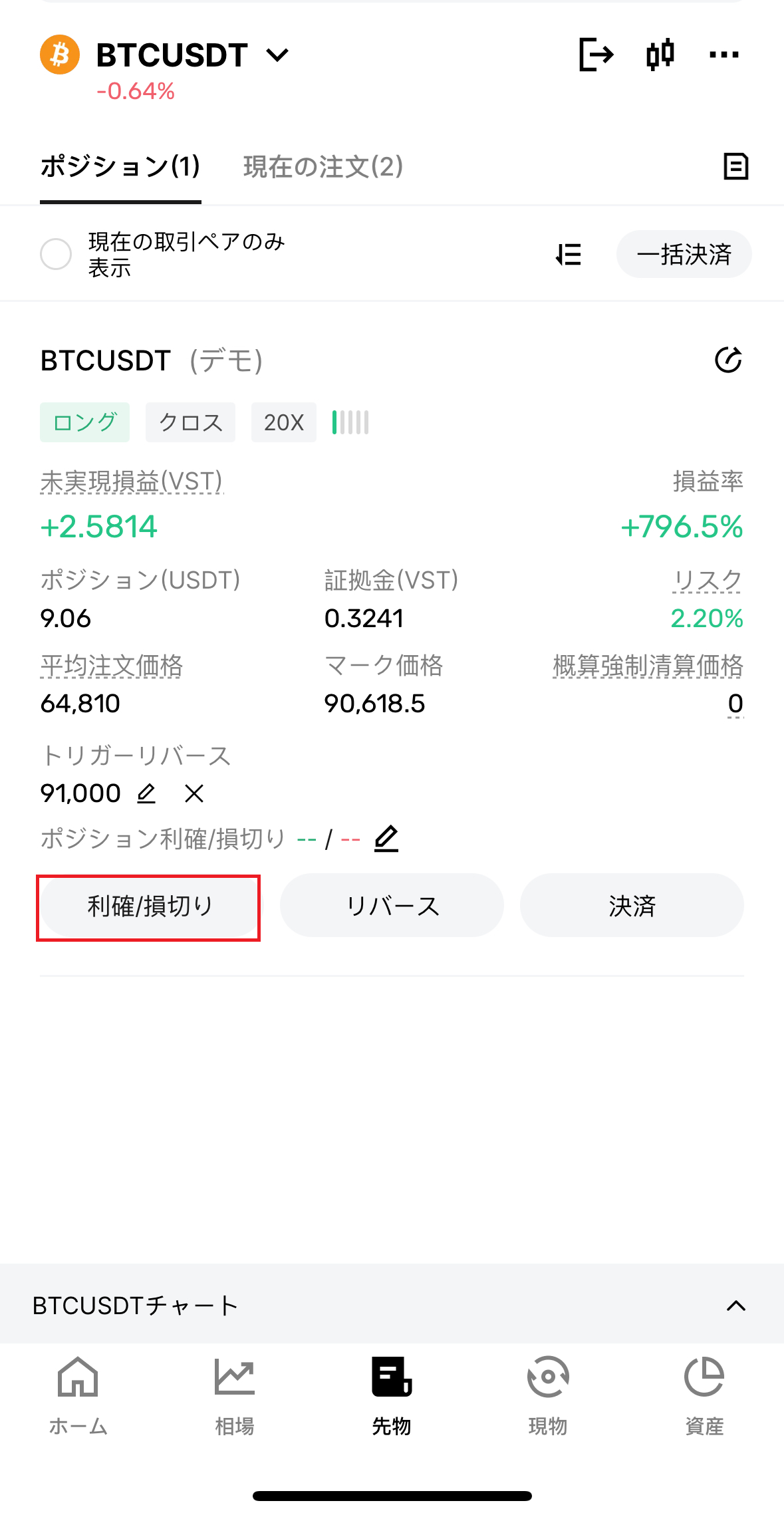Viewport: 784px width, 1517px height.
Task: Open the position sort icon
Action: 569,254
